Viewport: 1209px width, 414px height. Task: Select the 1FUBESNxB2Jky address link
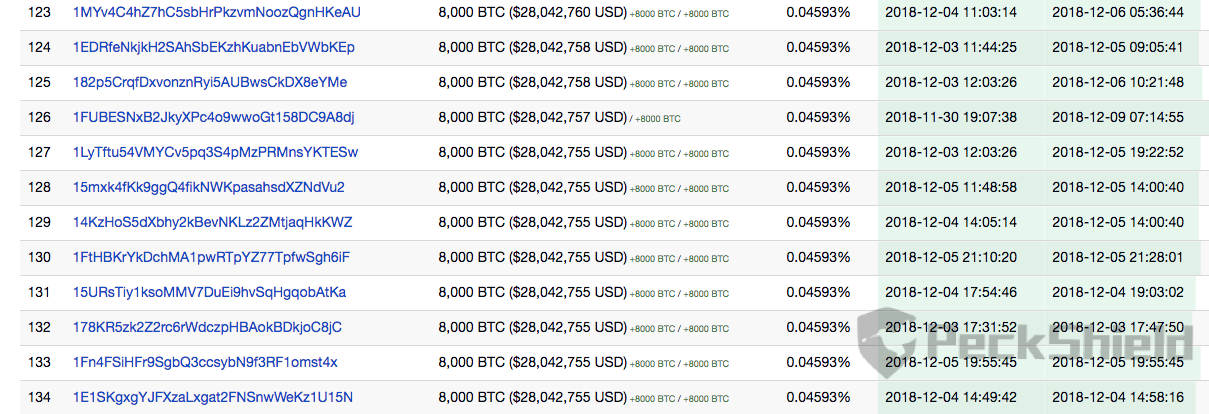tap(213, 117)
